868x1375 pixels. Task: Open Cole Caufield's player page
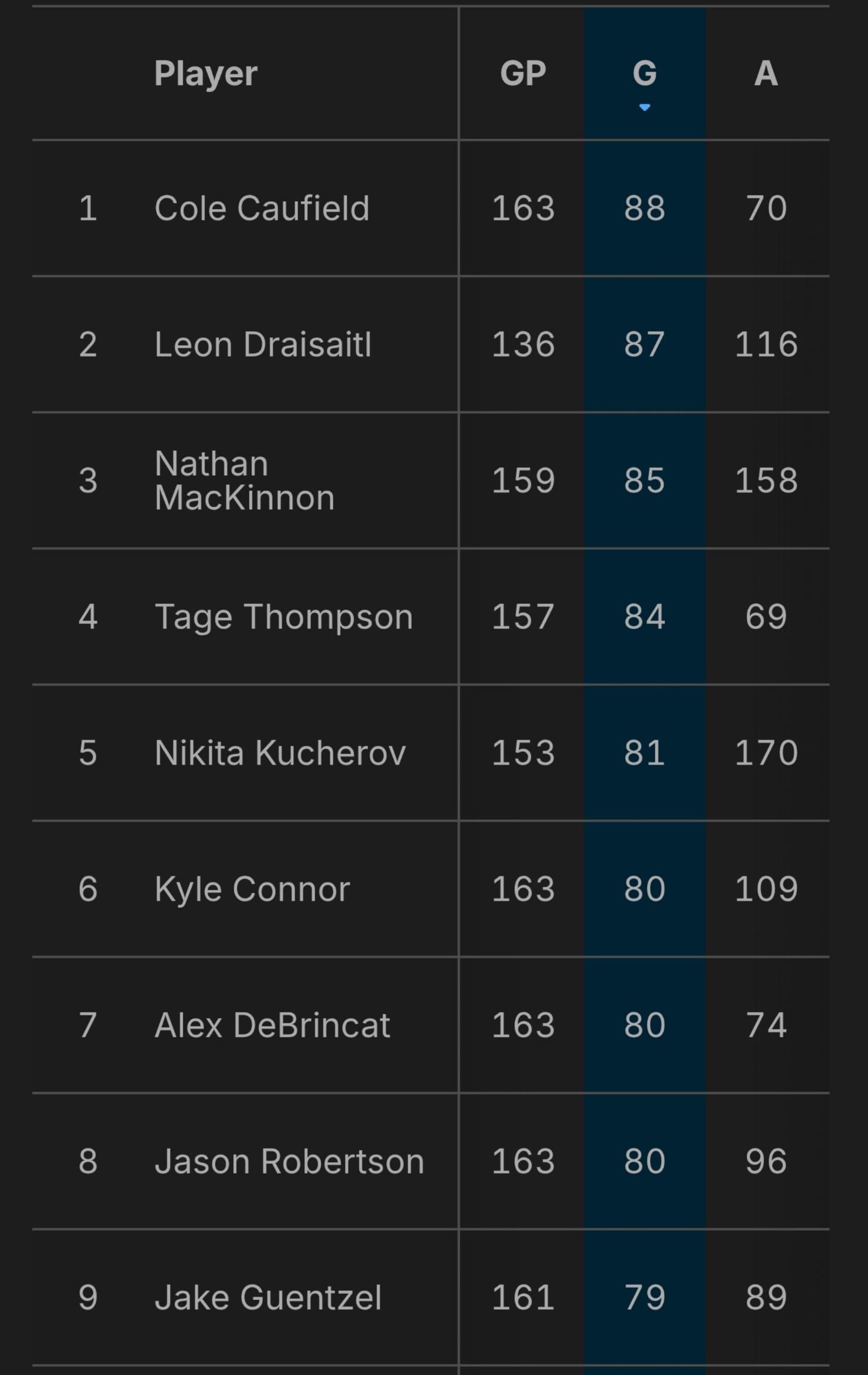[x=262, y=208]
